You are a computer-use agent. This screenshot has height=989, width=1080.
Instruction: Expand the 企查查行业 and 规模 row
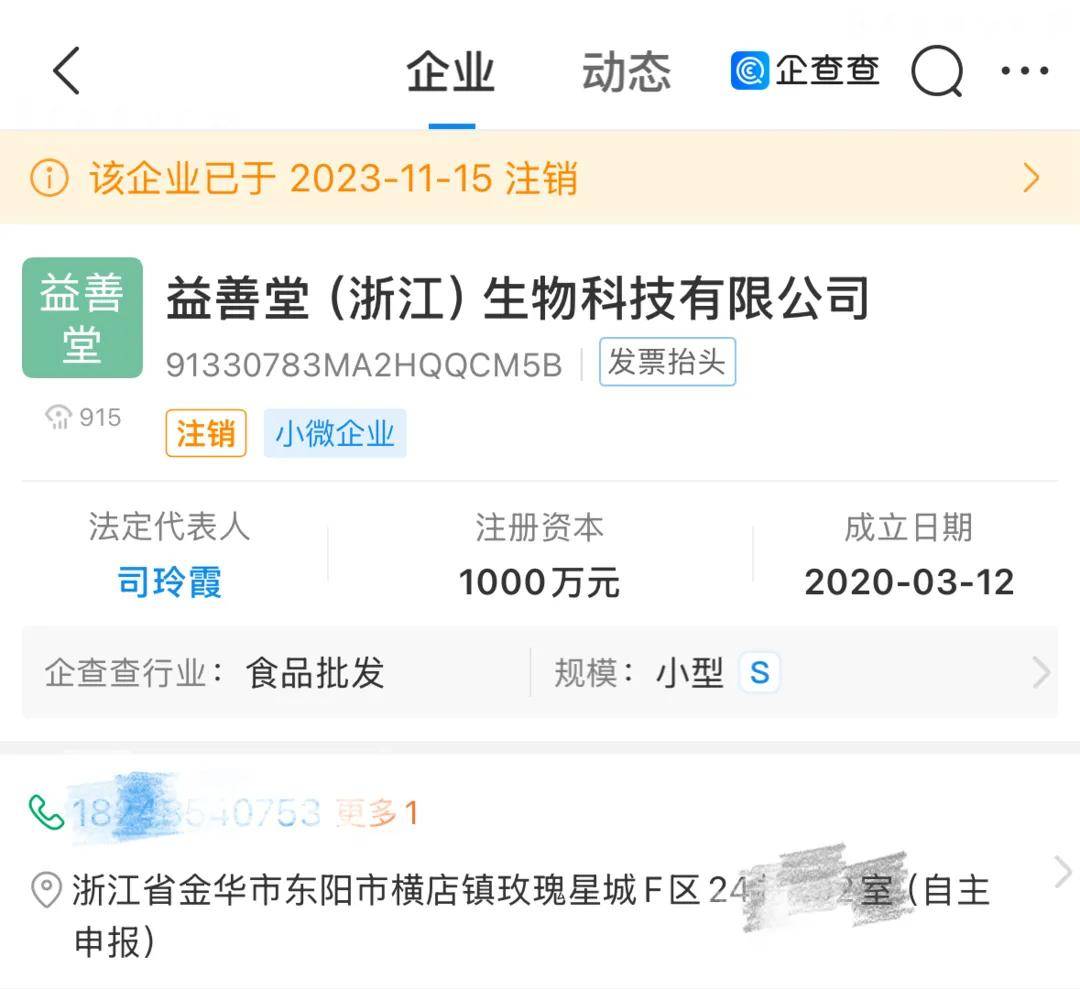tap(1040, 673)
